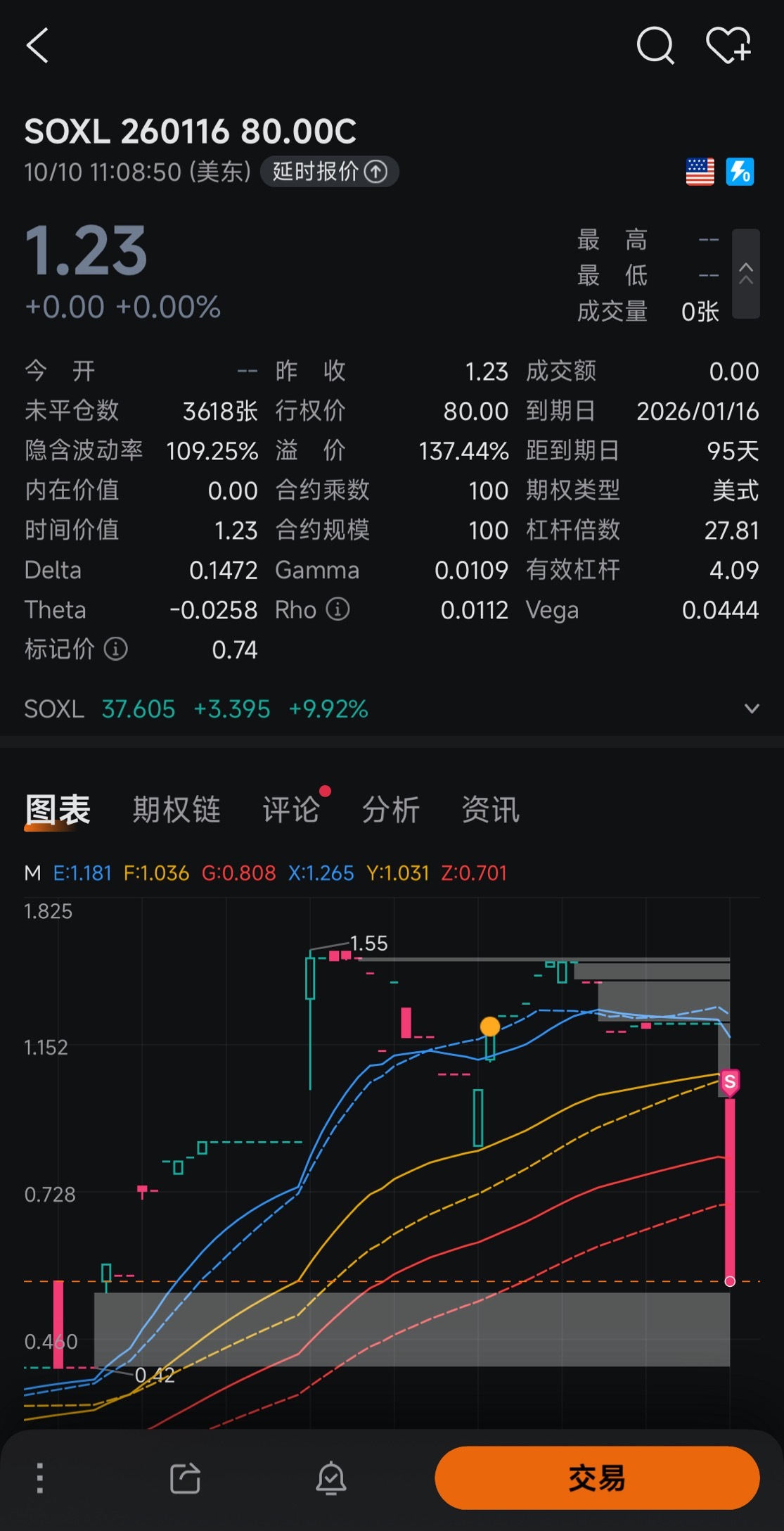Image resolution: width=784 pixels, height=1531 pixels.
Task: Tap the lightning quick-trade icon
Action: [740, 171]
